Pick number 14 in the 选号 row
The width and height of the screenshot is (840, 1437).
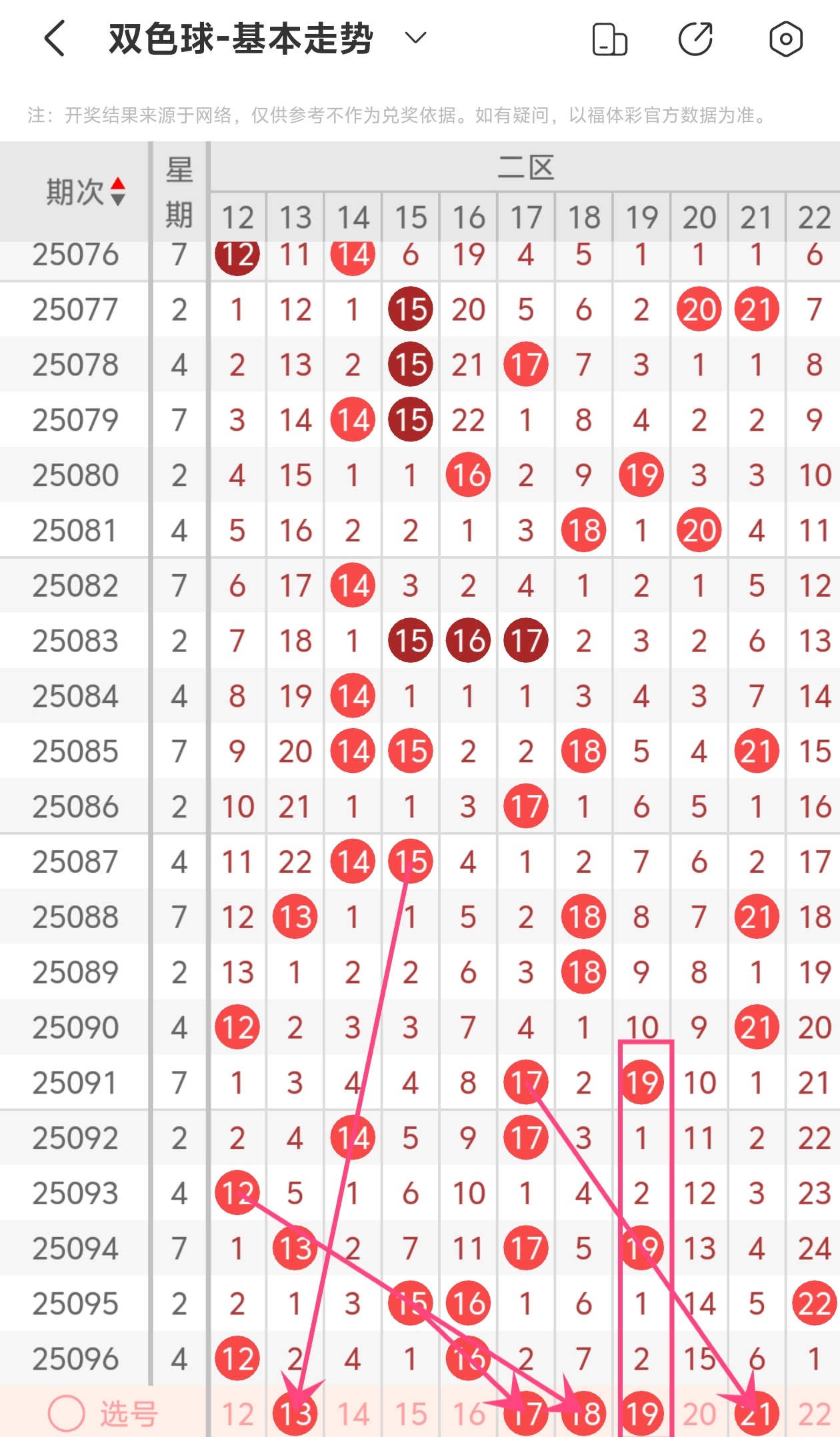point(353,1413)
